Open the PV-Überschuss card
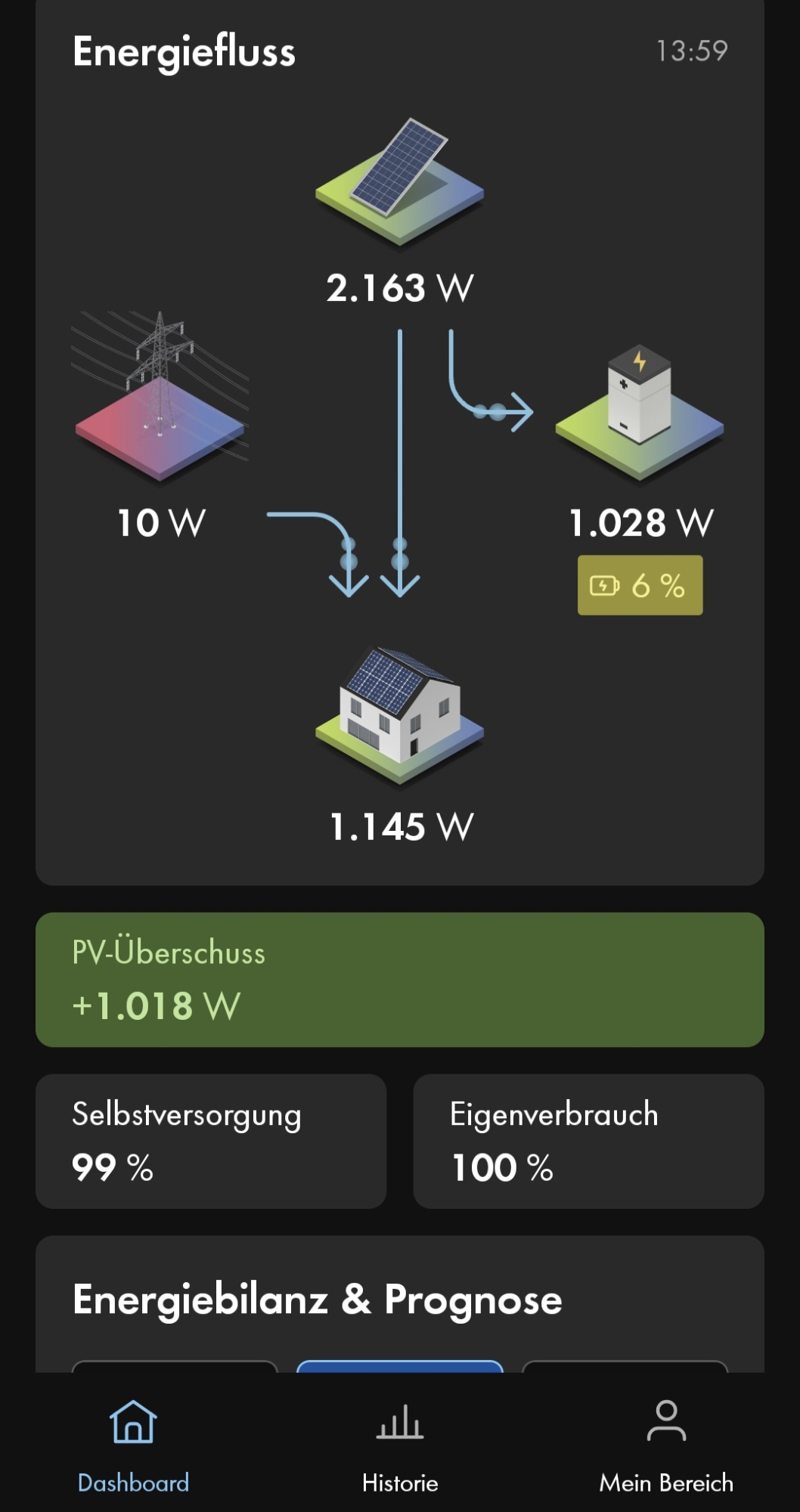 tap(399, 979)
